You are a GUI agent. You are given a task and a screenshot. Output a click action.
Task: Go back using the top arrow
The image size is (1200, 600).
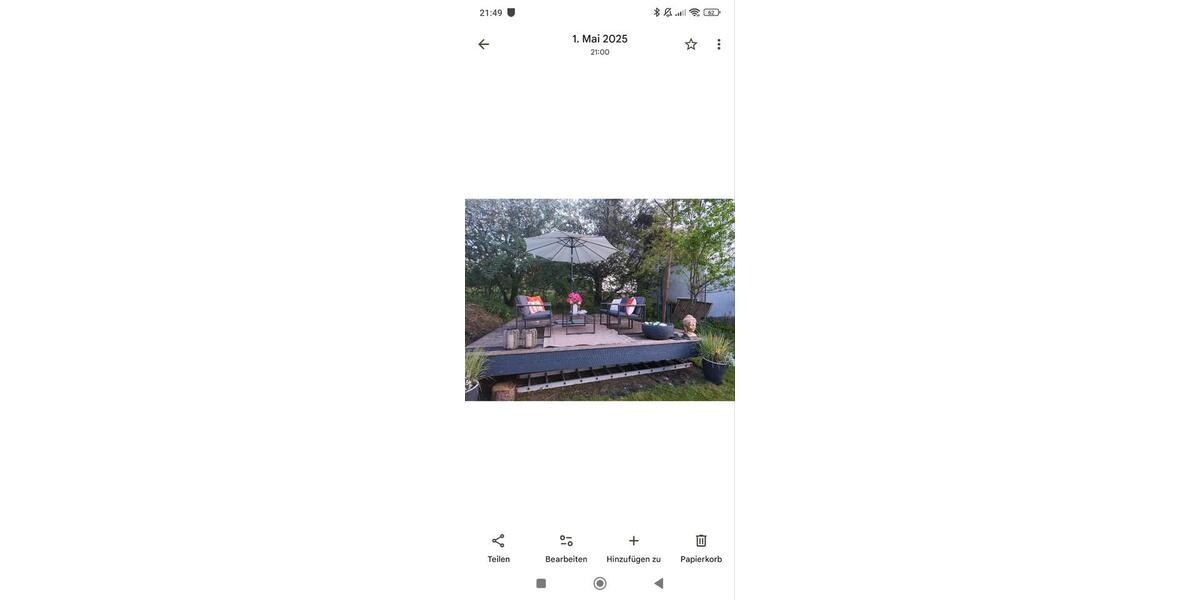pos(484,44)
